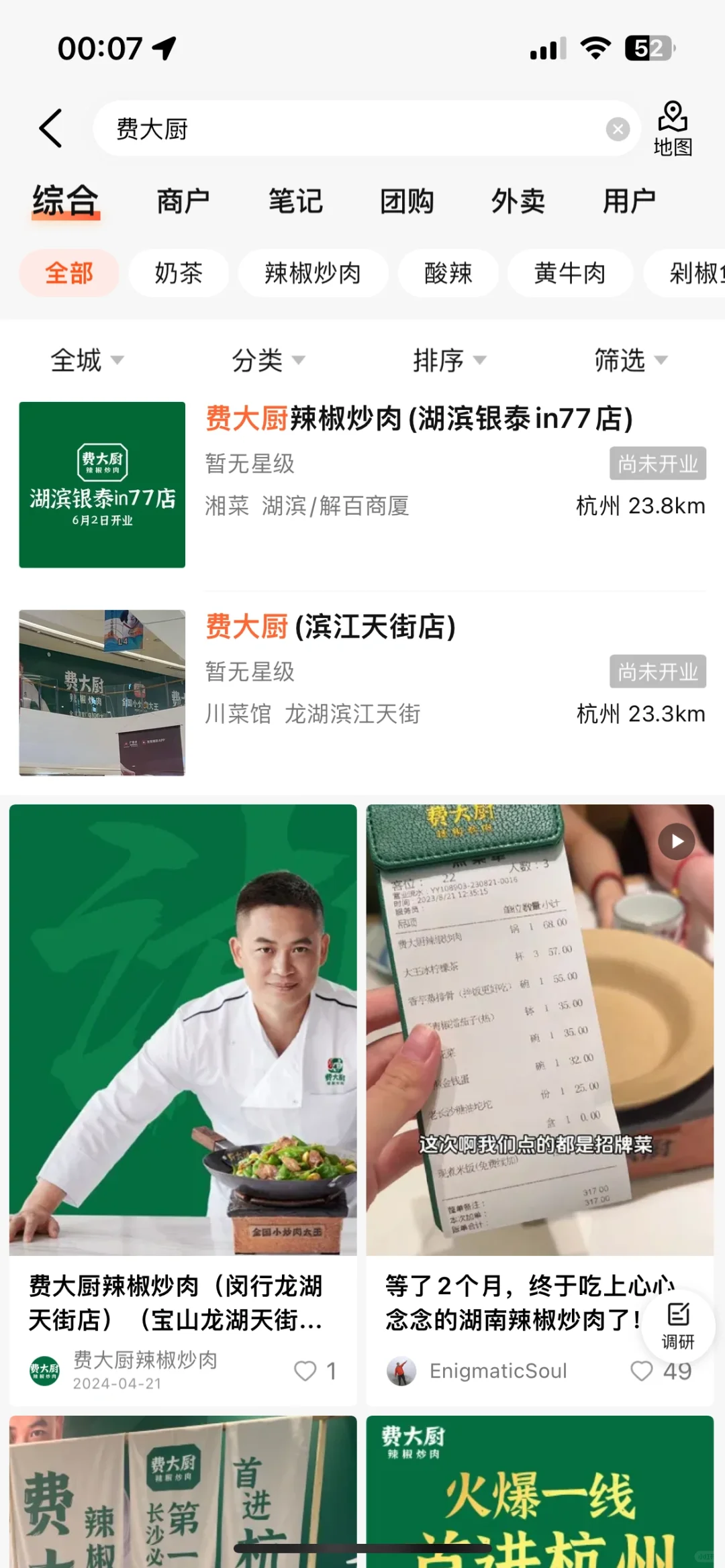The height and width of the screenshot is (1568, 725).
Task: Tap EnigmaticSoul's profile avatar
Action: coord(401,1371)
